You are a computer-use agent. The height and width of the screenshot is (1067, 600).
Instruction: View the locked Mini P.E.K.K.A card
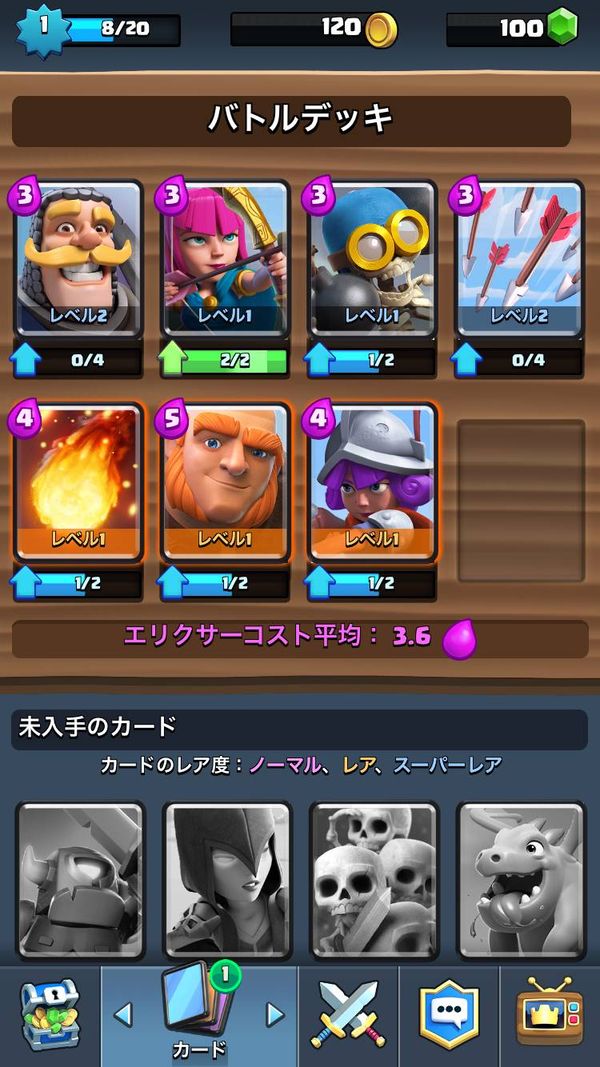tap(80, 881)
